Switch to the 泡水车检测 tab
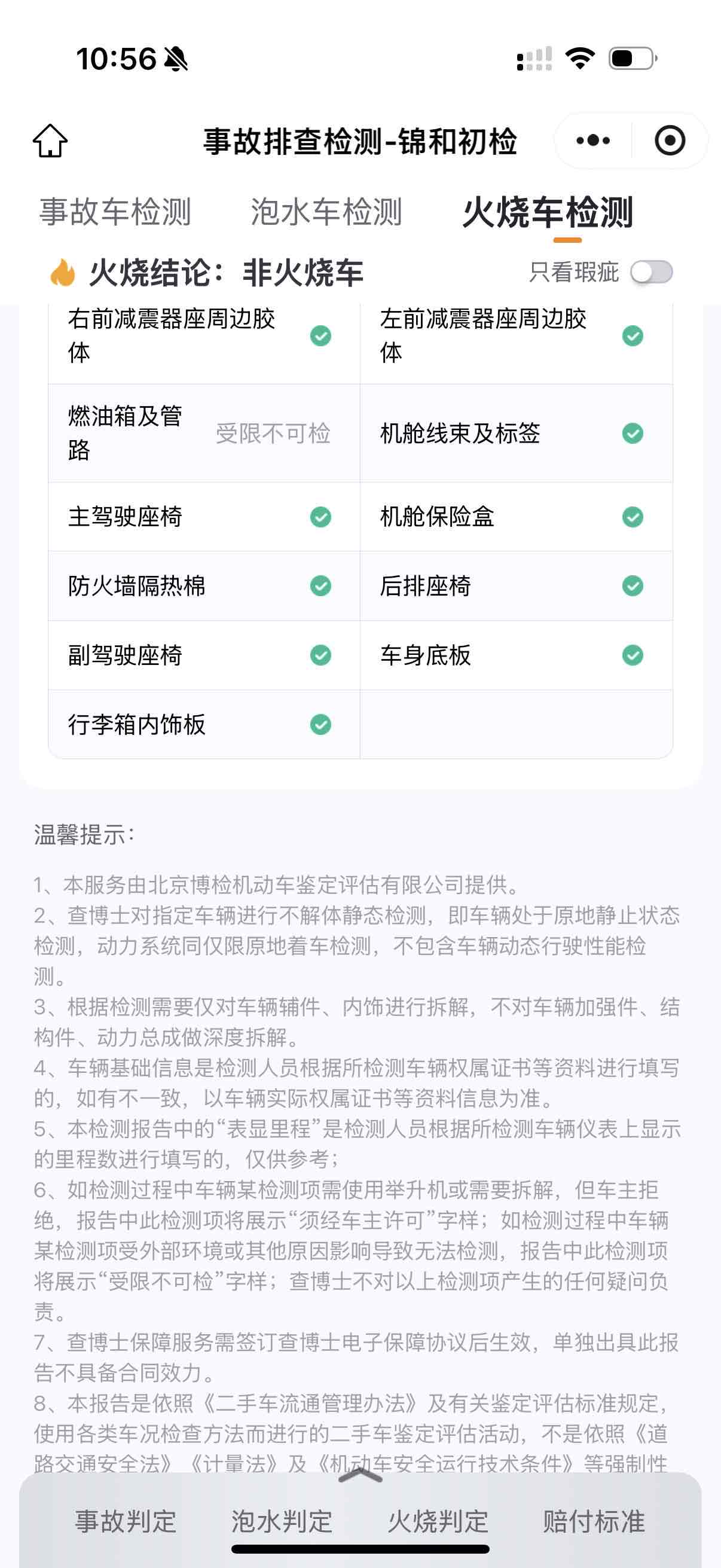This screenshot has height=1568, width=721. click(x=326, y=212)
